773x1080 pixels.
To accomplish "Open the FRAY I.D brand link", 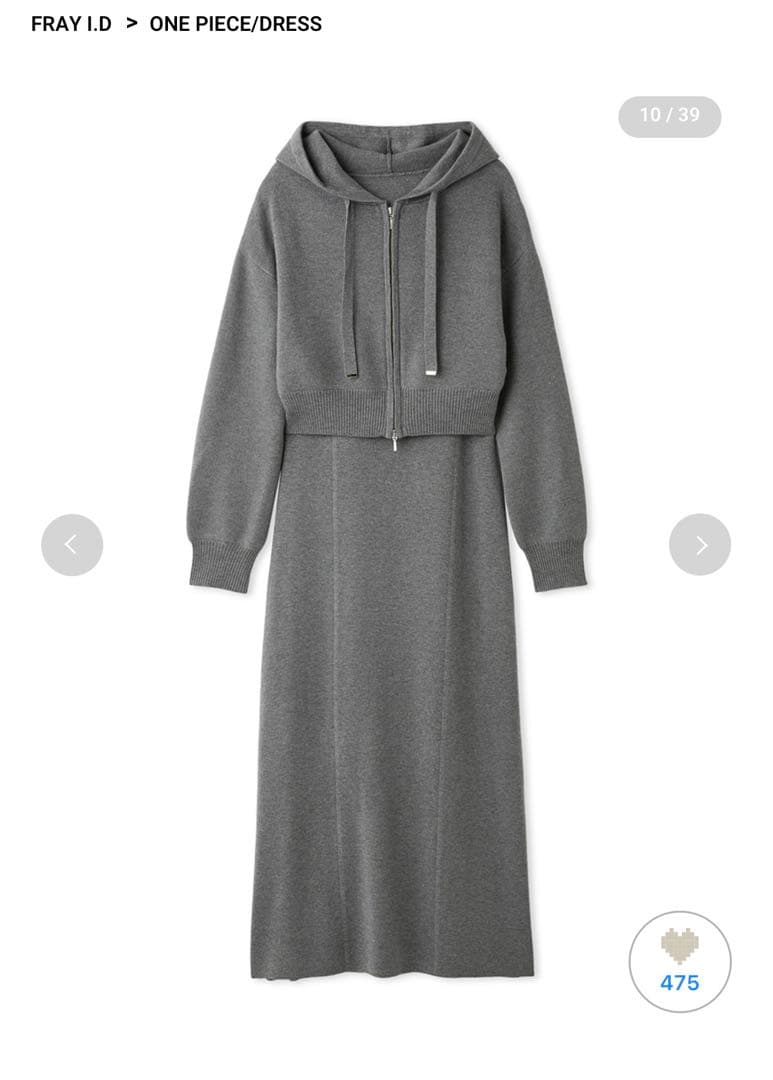I will coord(71,24).
